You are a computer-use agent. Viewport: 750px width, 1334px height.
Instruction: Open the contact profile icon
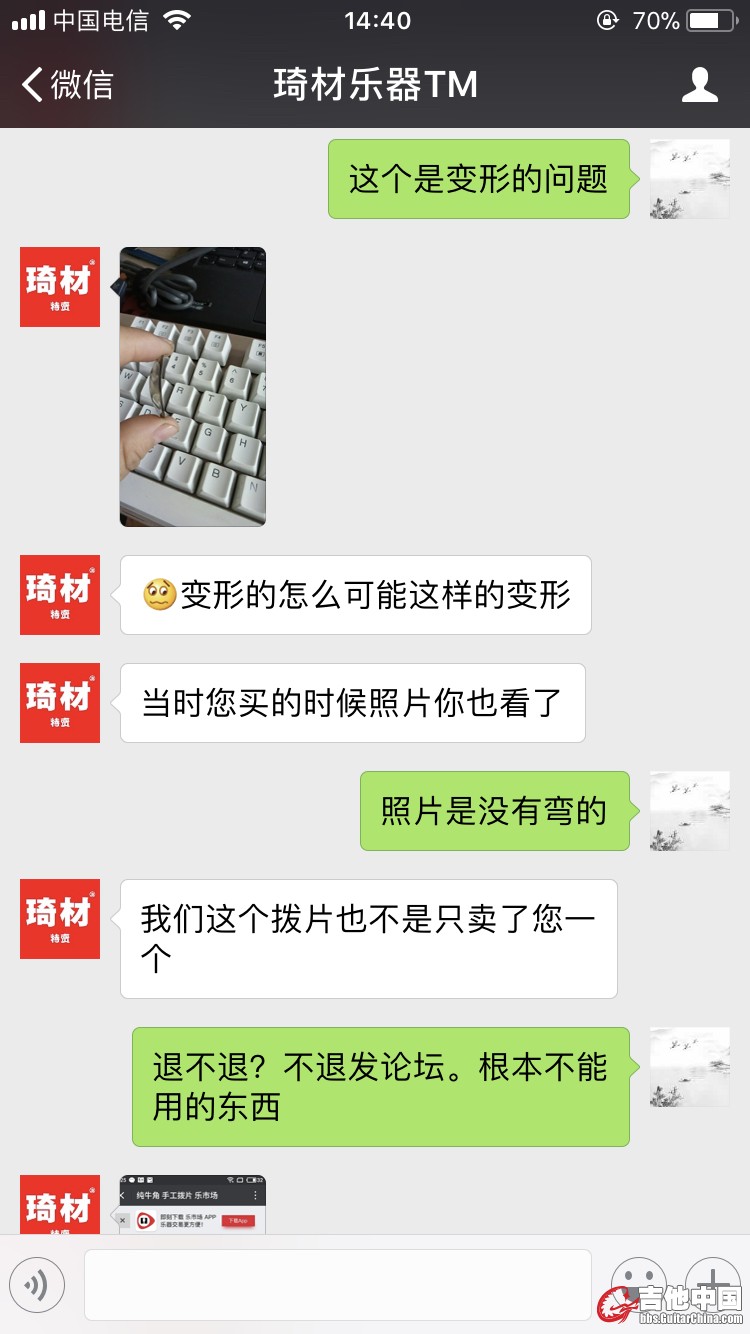[x=699, y=85]
